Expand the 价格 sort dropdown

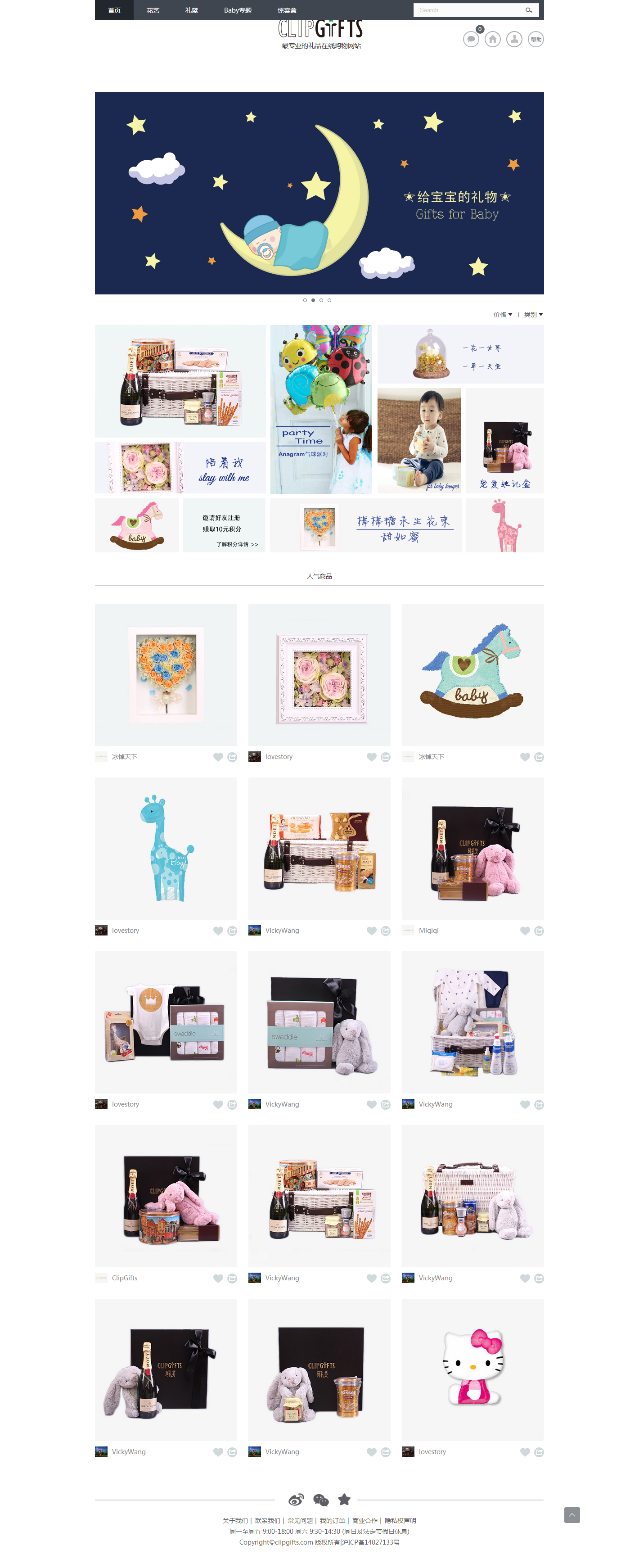503,315
